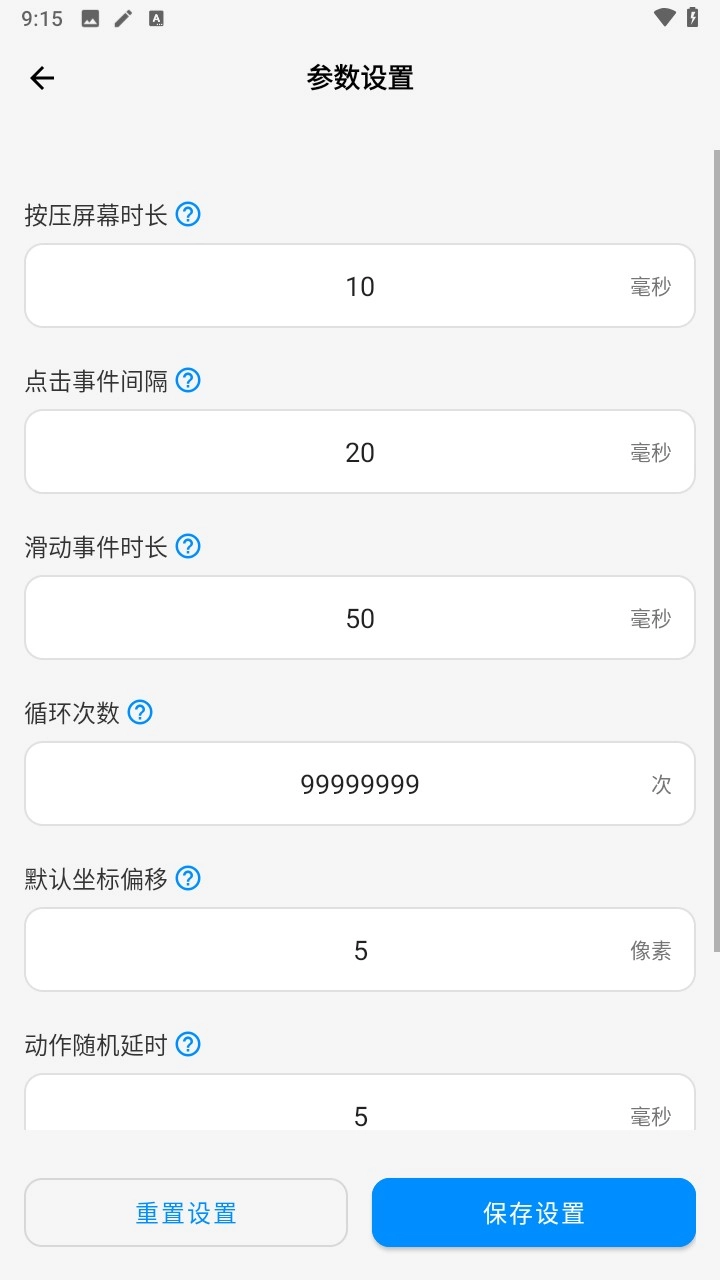Select the press duration field showing 10
Viewport: 720px width, 1280px height.
(360, 285)
